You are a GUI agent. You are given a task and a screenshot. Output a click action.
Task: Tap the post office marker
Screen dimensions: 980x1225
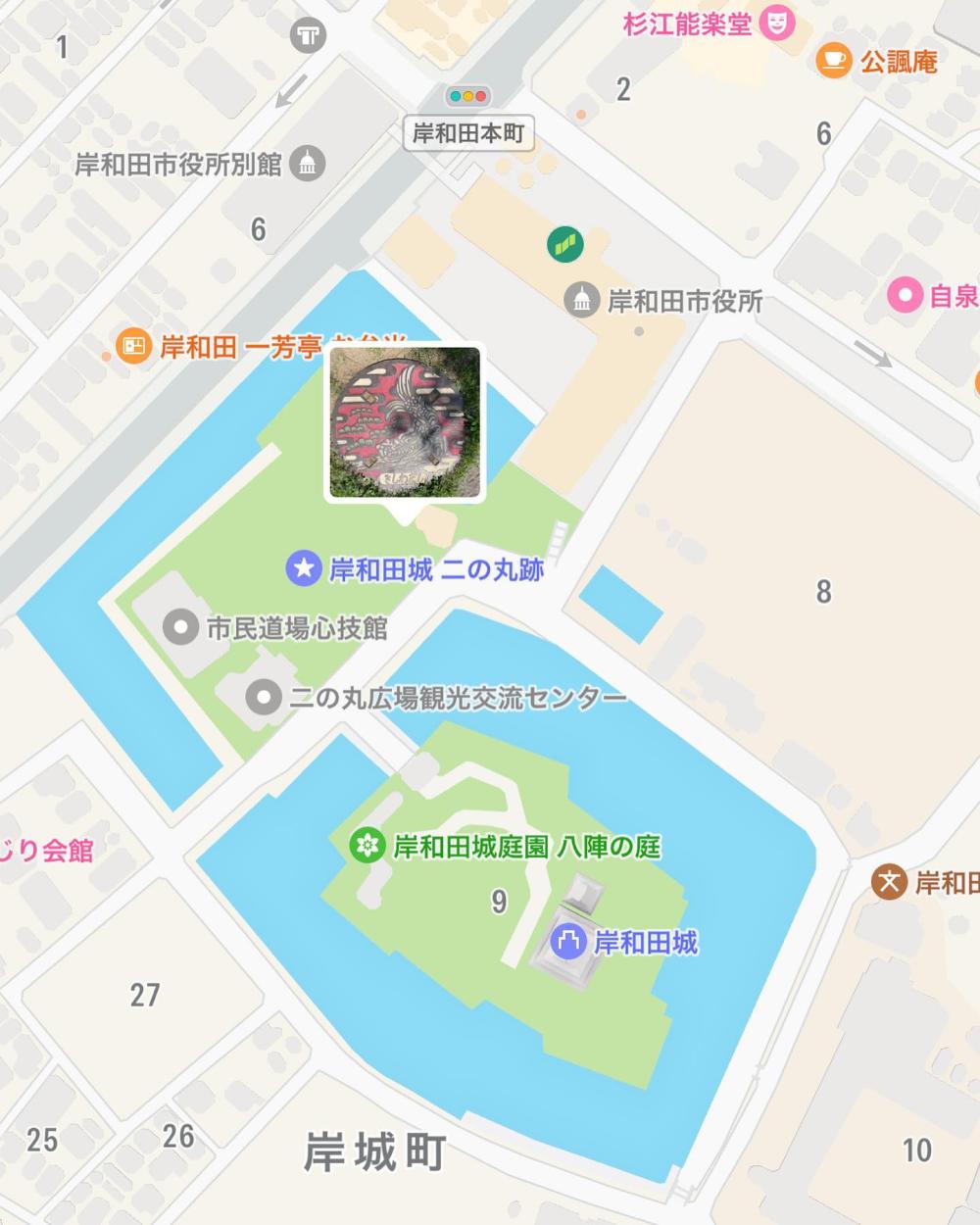pos(309,37)
